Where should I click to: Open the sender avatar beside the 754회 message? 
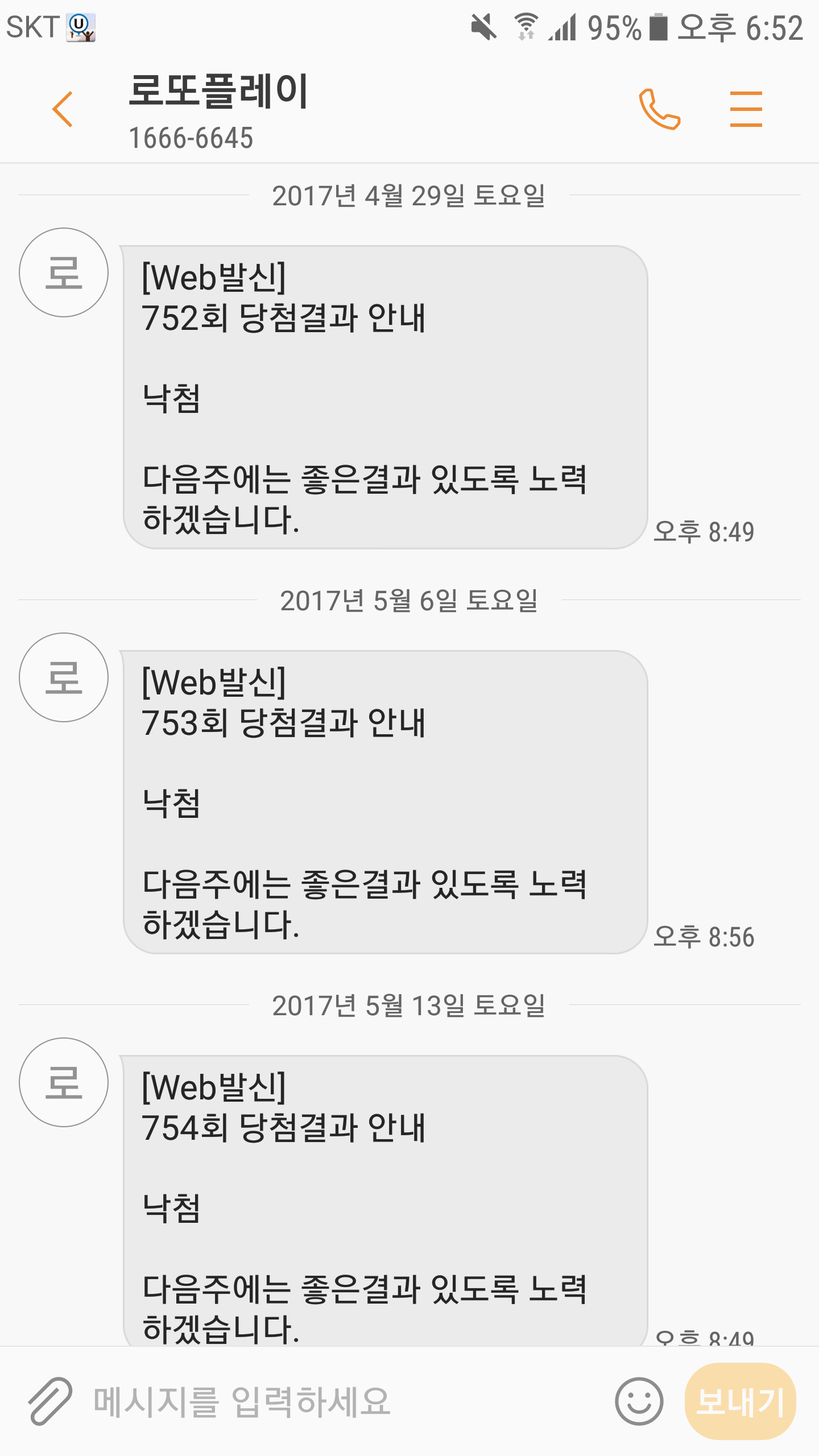[x=64, y=1082]
